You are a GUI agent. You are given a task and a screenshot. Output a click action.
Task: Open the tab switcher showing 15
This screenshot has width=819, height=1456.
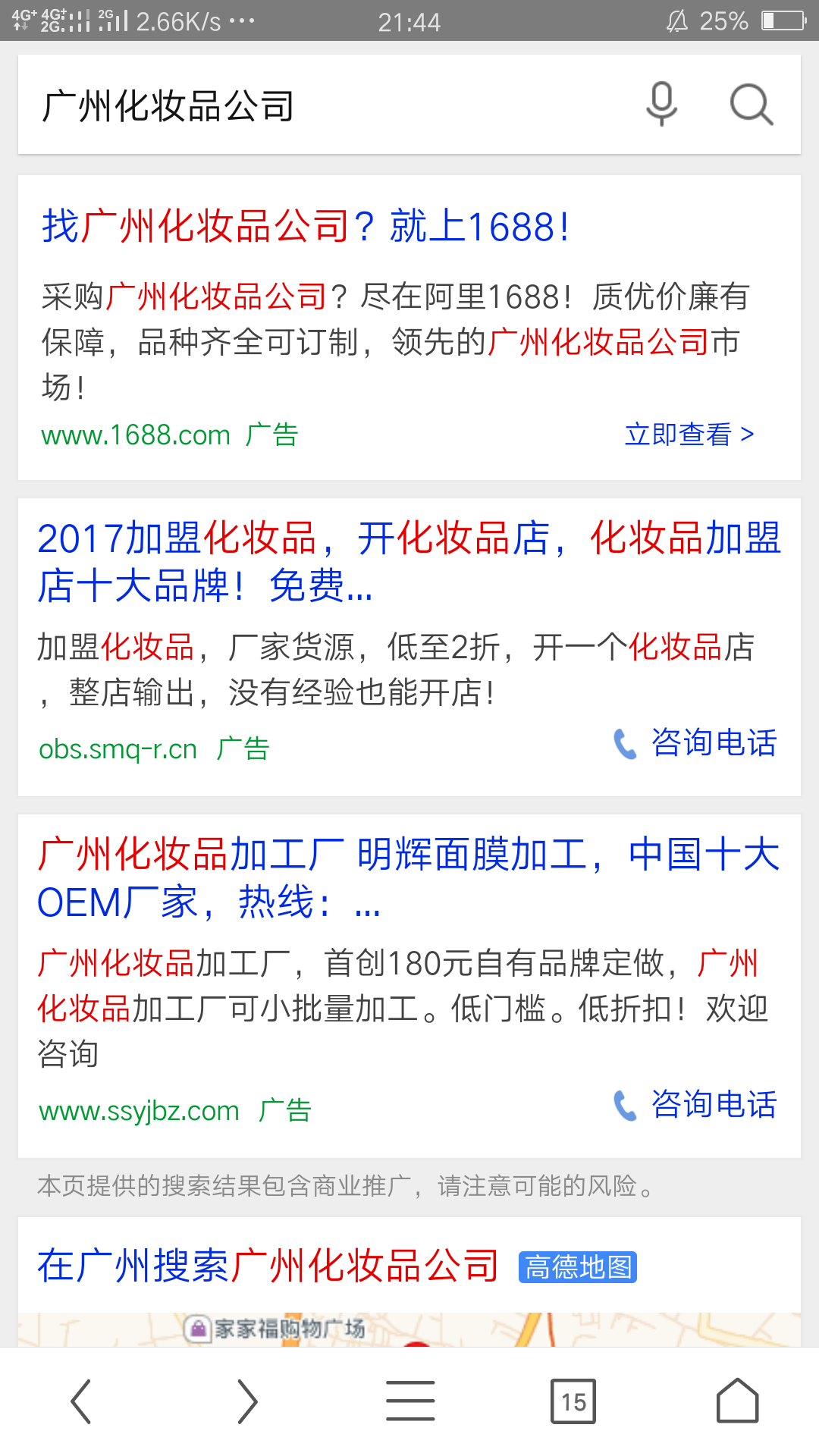(573, 1401)
